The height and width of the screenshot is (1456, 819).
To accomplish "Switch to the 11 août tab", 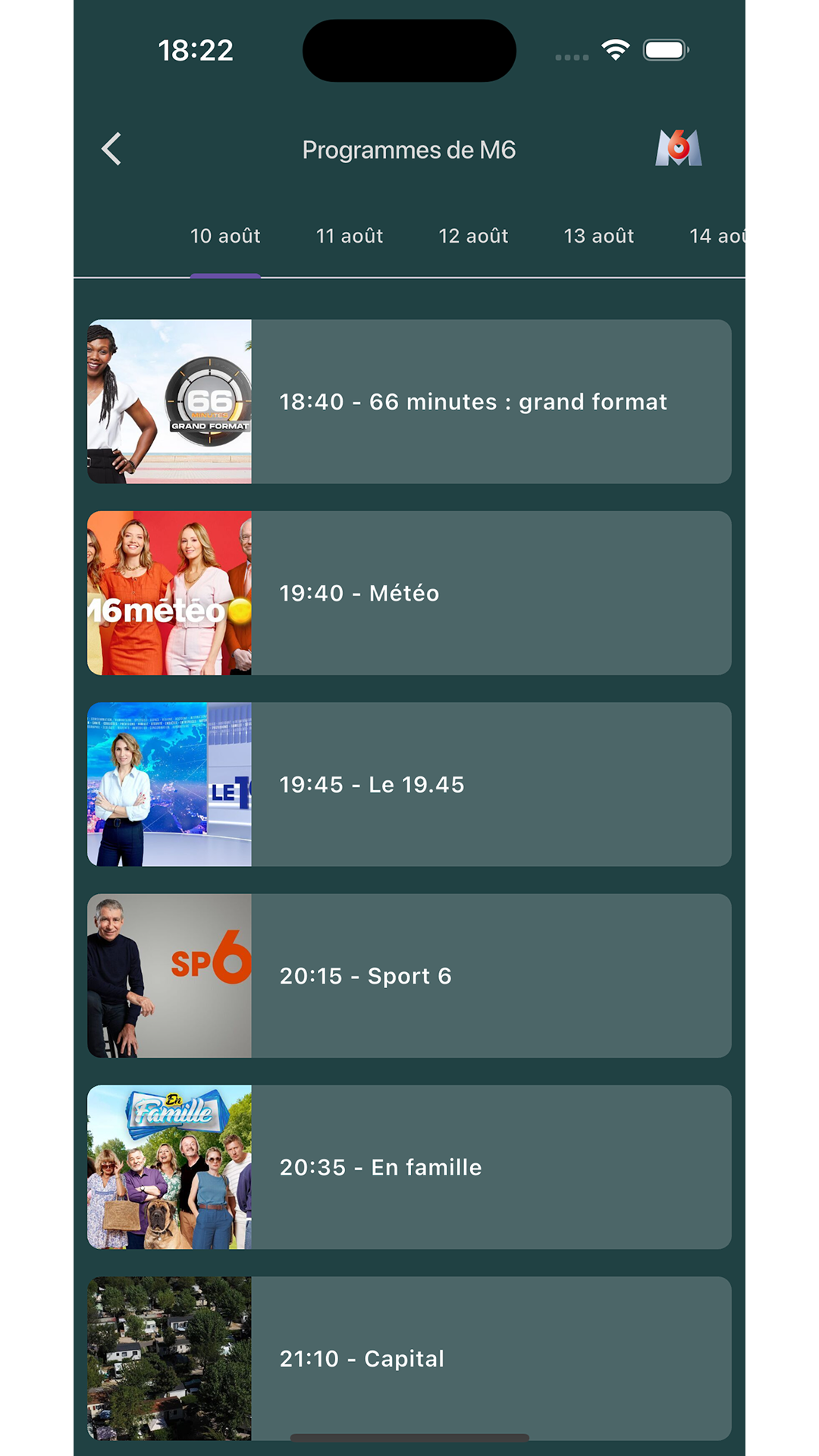I will 350,237.
